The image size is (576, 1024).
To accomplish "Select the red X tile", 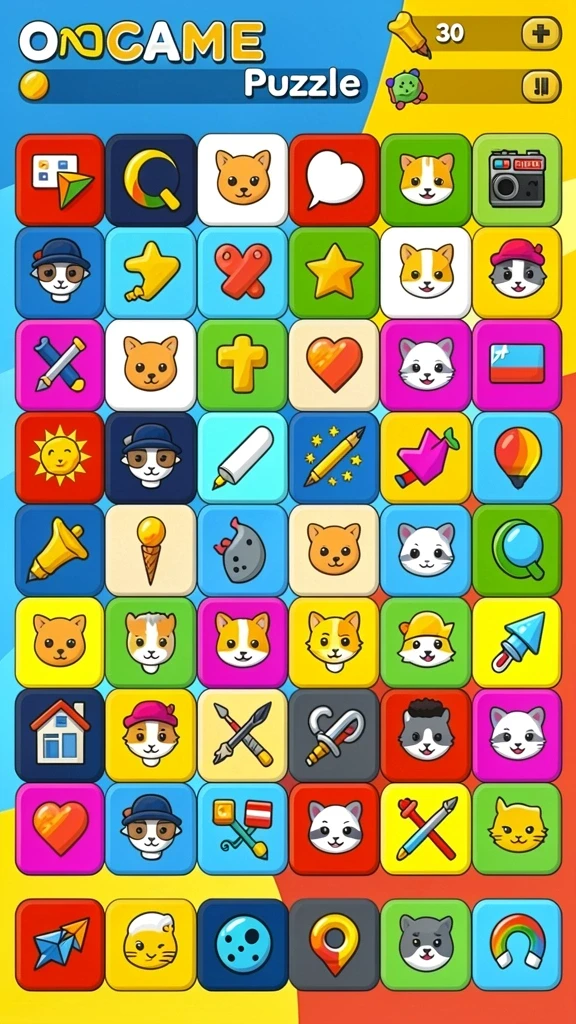I will click(x=243, y=272).
